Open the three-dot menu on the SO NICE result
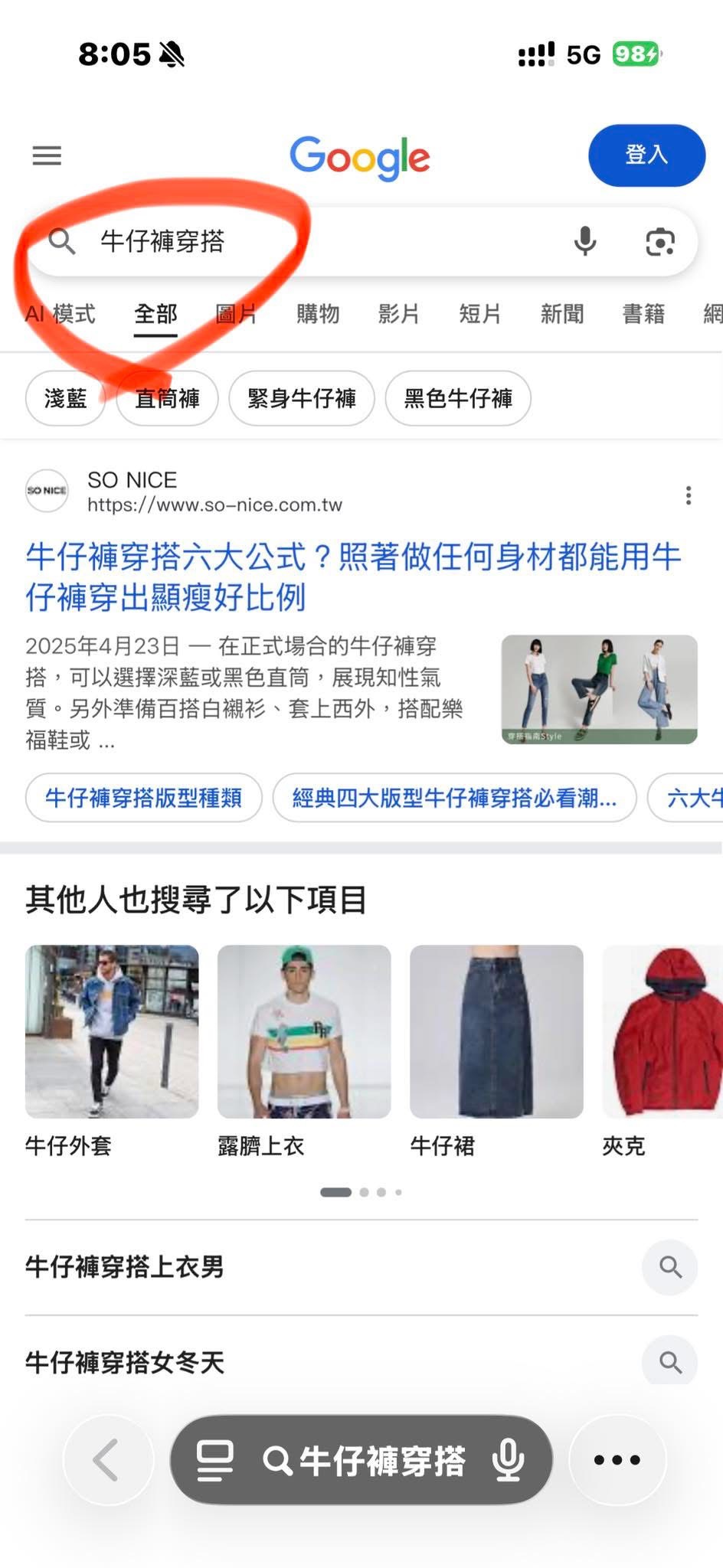723x1568 pixels. tap(687, 496)
